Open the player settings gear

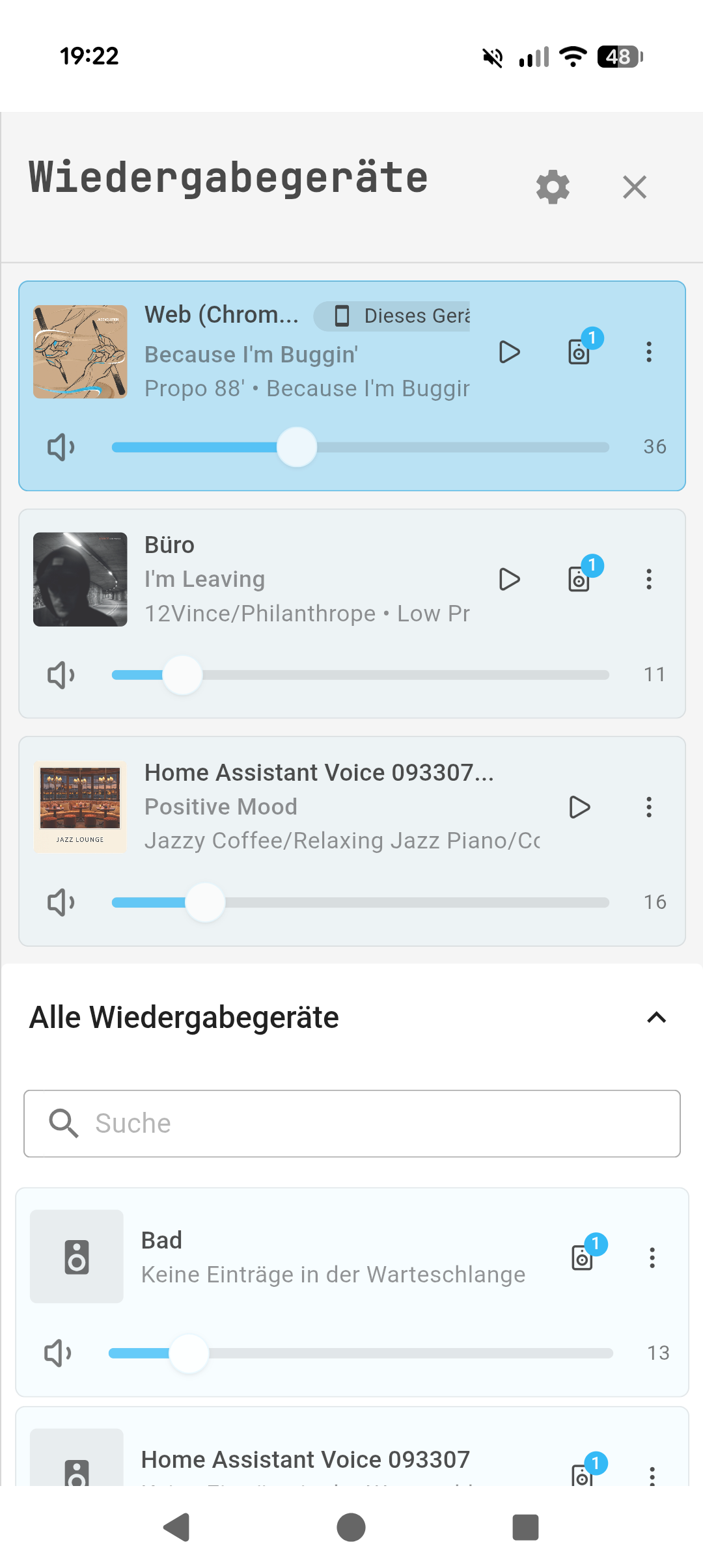553,187
